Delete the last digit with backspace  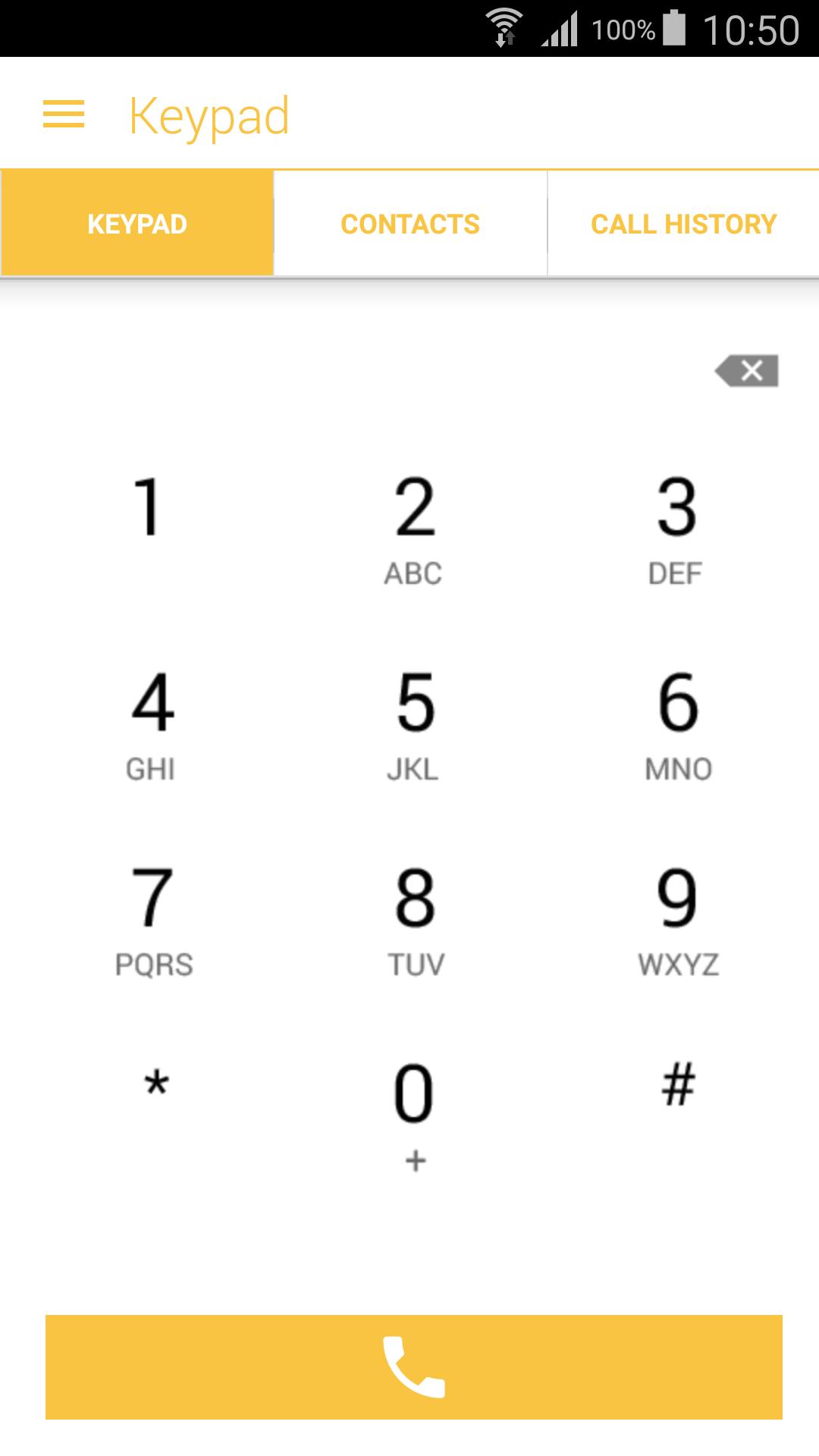747,371
